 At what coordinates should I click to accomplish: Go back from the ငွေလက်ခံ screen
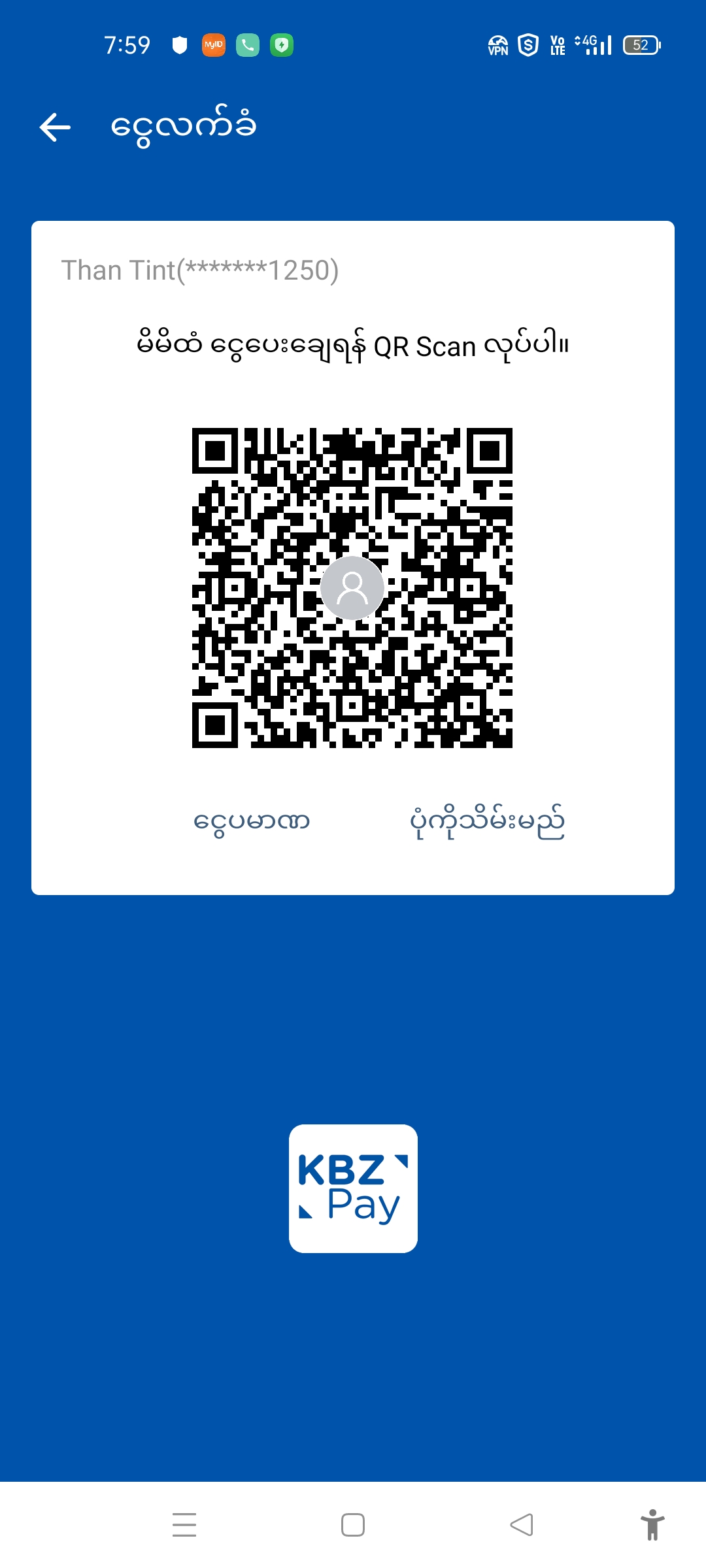click(55, 127)
